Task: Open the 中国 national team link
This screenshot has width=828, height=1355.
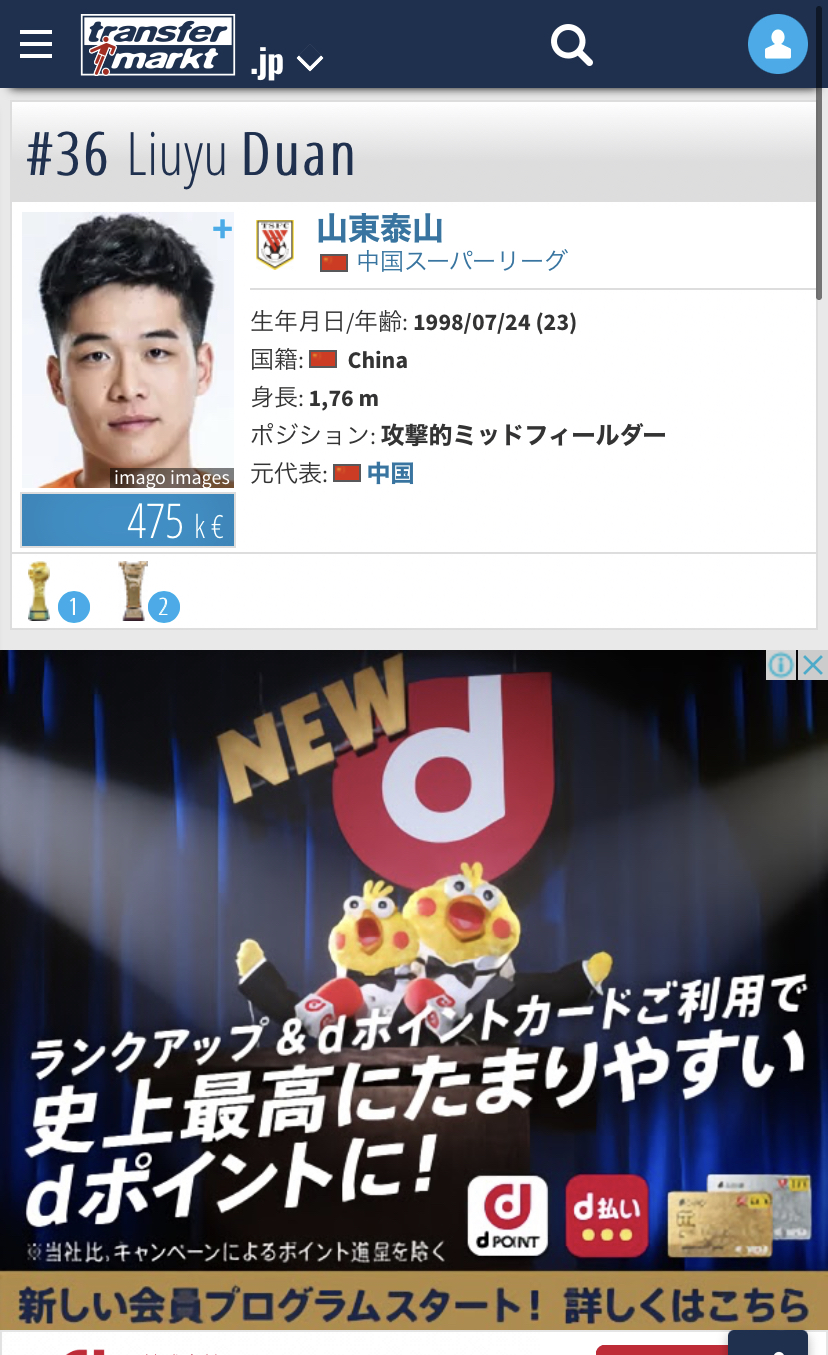Action: [x=390, y=473]
